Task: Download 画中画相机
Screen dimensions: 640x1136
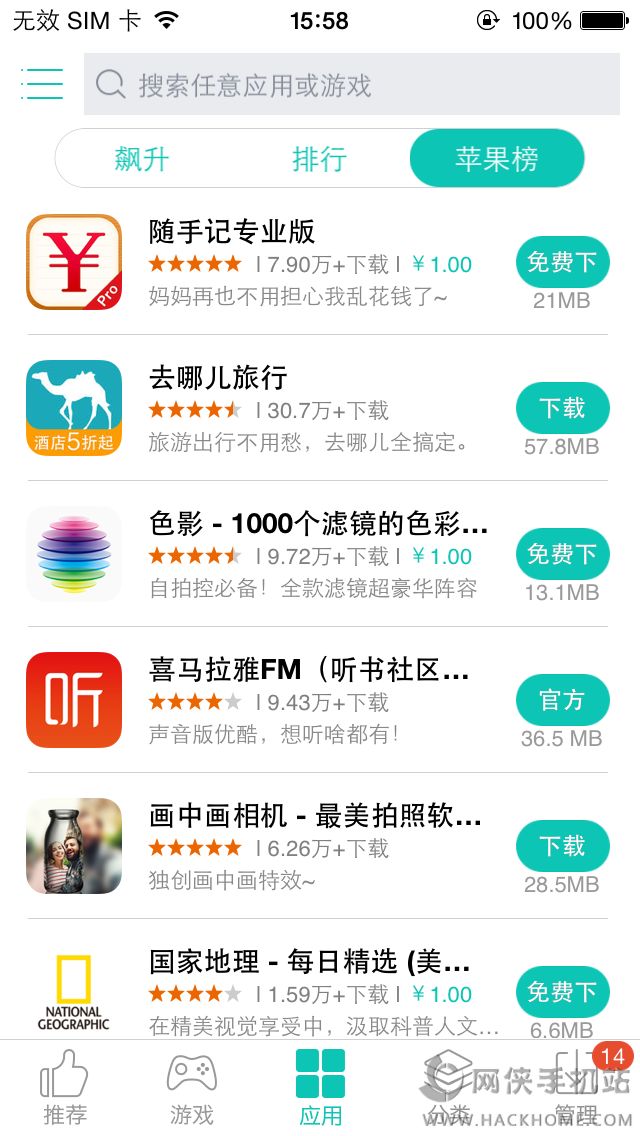Action: [562, 846]
